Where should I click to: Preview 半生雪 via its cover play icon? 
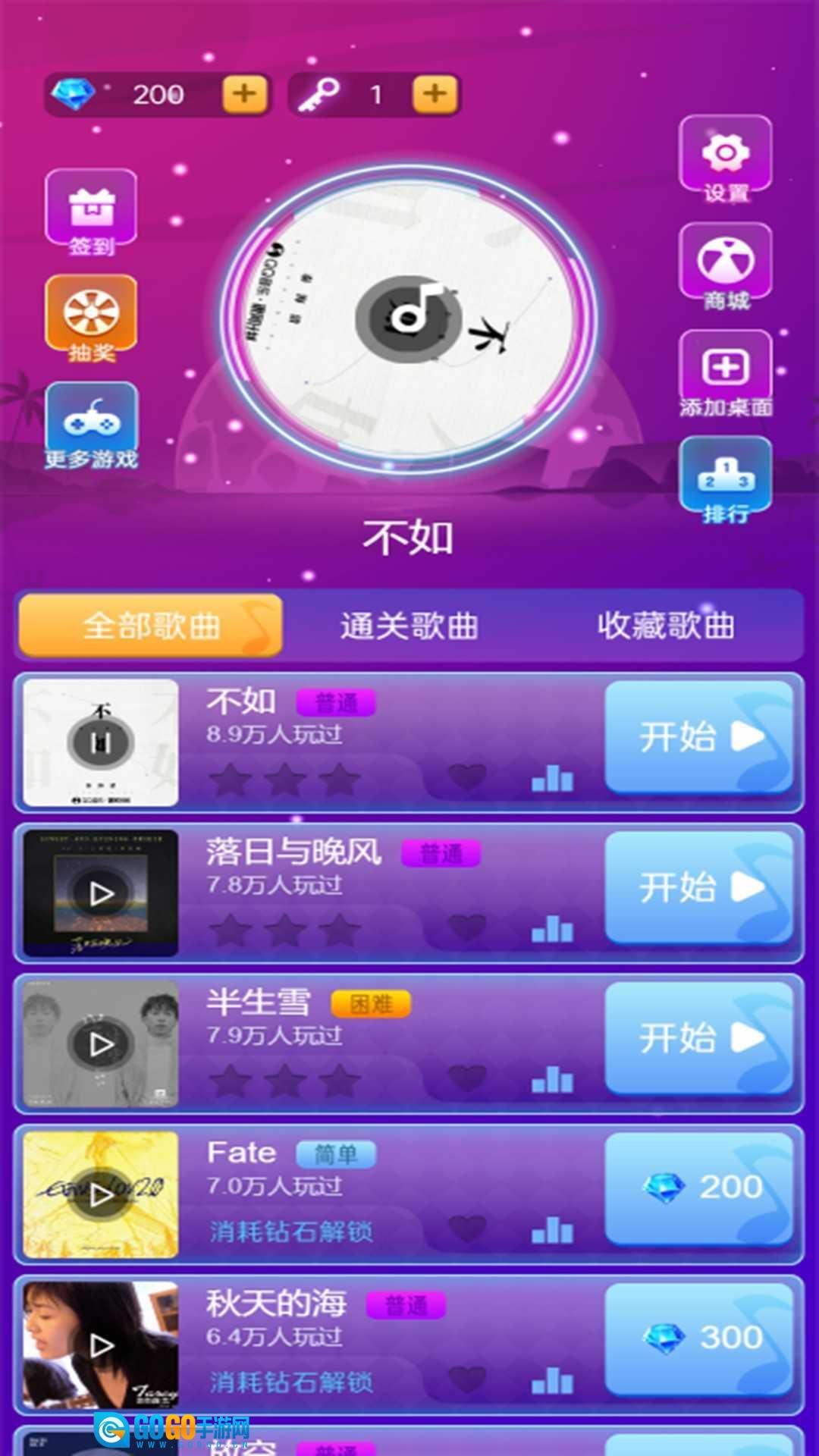tap(101, 1045)
